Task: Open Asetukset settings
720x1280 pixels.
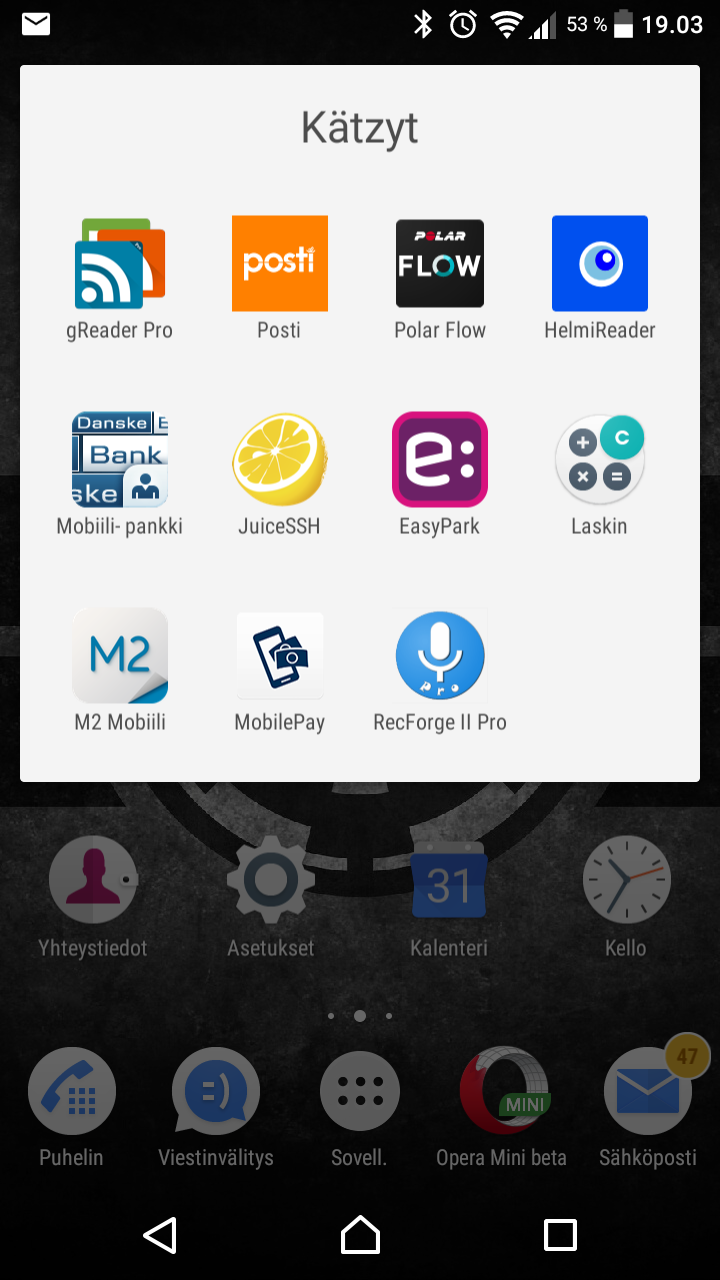Action: (271, 880)
